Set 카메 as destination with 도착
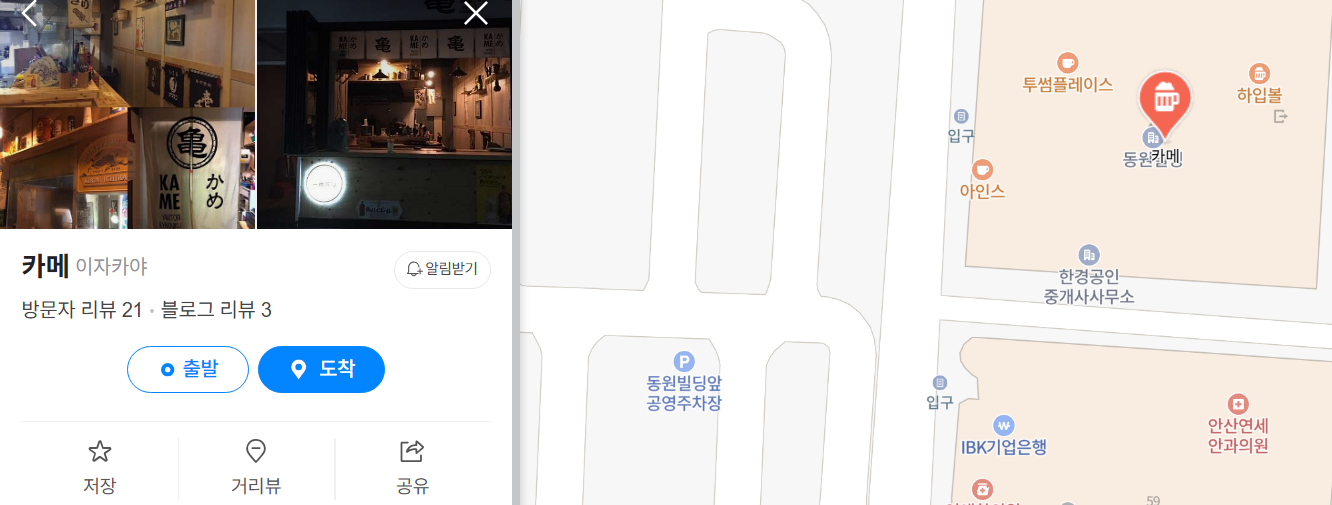1332x505 pixels. click(x=321, y=370)
